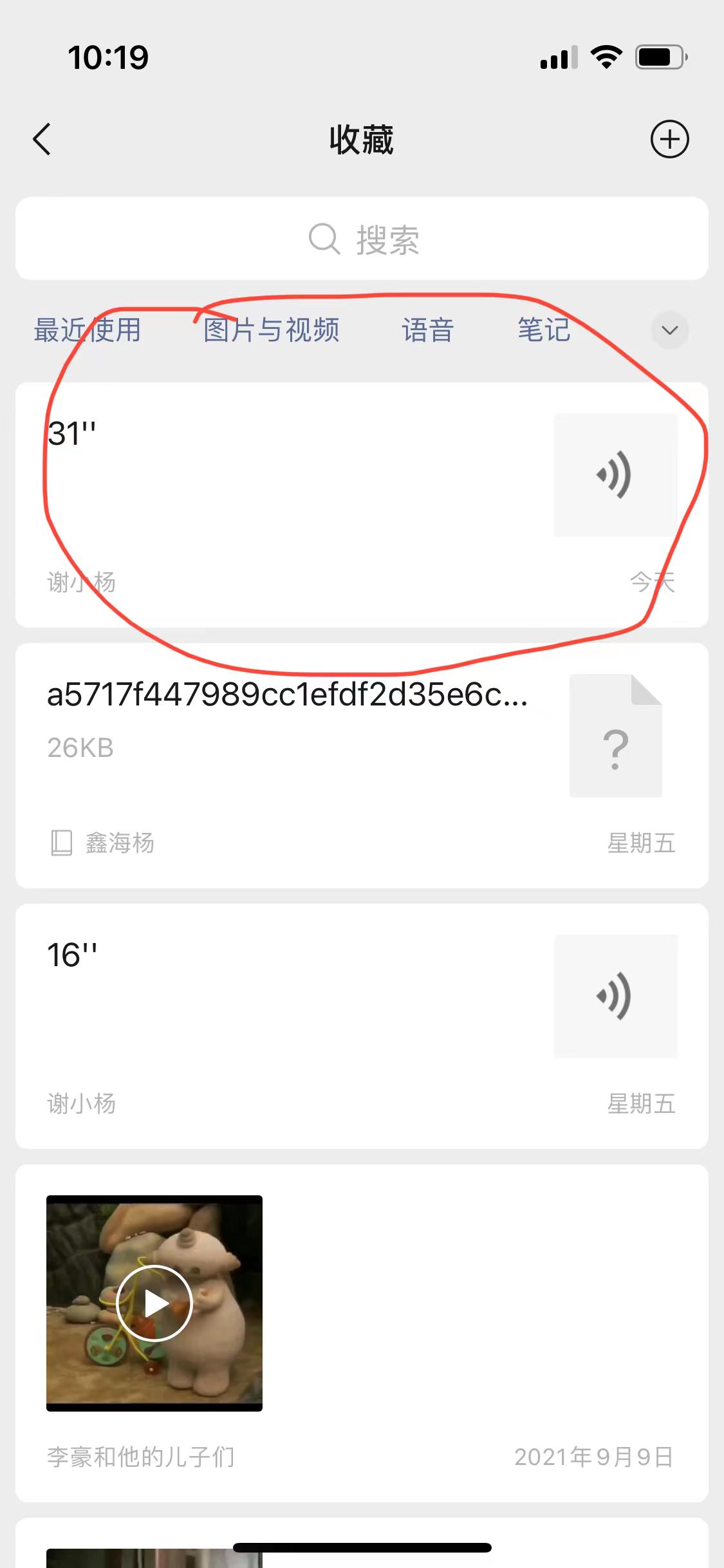
Task: Open the plus icon to add a favorite
Action: point(670,139)
